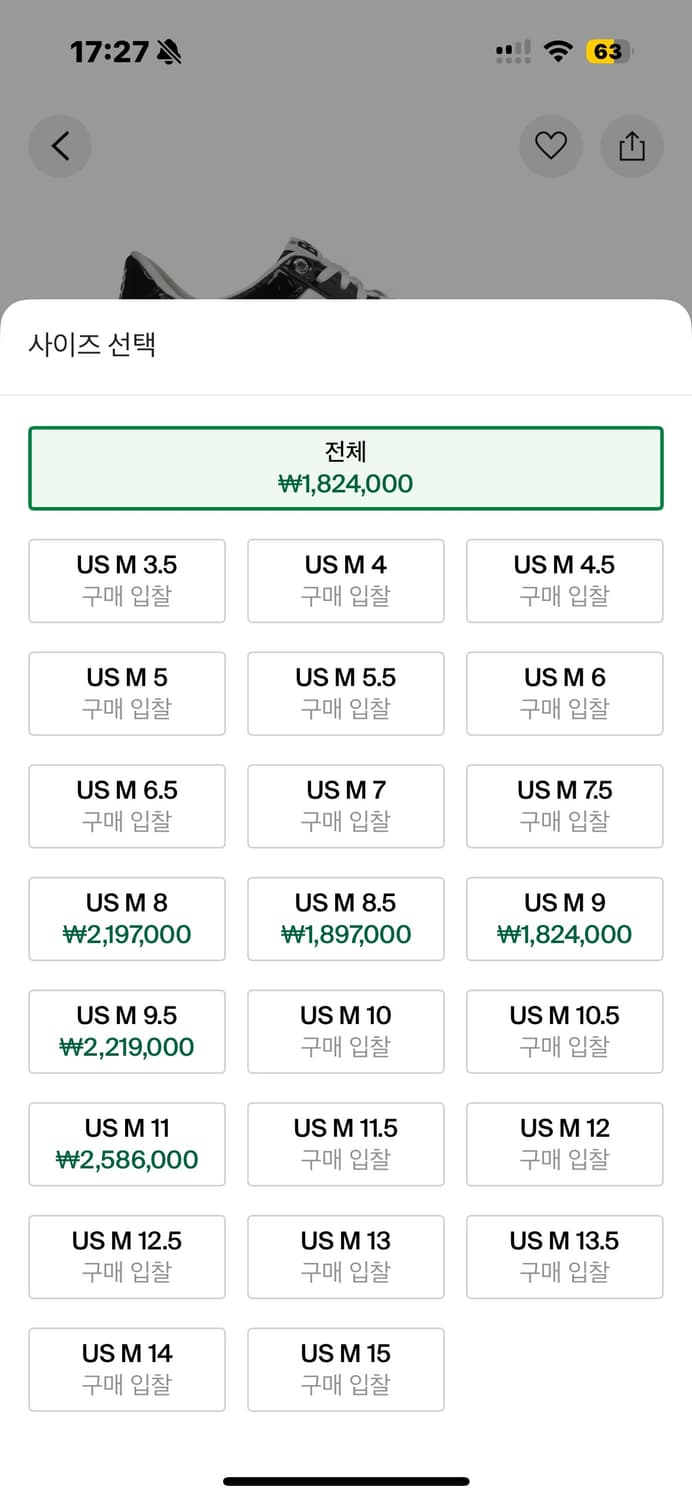692x1500 pixels.
Task: Pick size US M 12
Action: tap(565, 1144)
